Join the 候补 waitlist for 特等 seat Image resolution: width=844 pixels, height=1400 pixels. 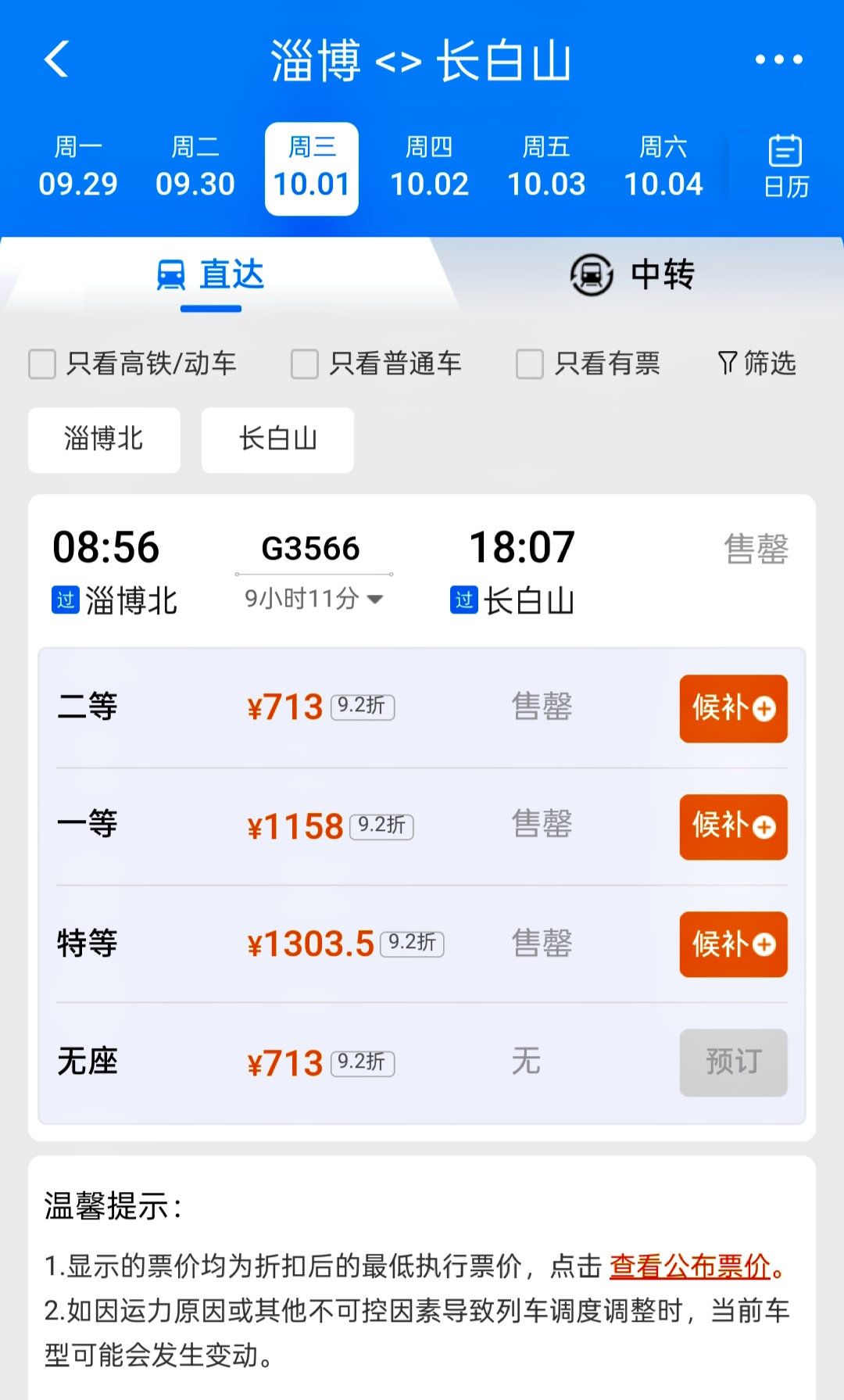(733, 943)
